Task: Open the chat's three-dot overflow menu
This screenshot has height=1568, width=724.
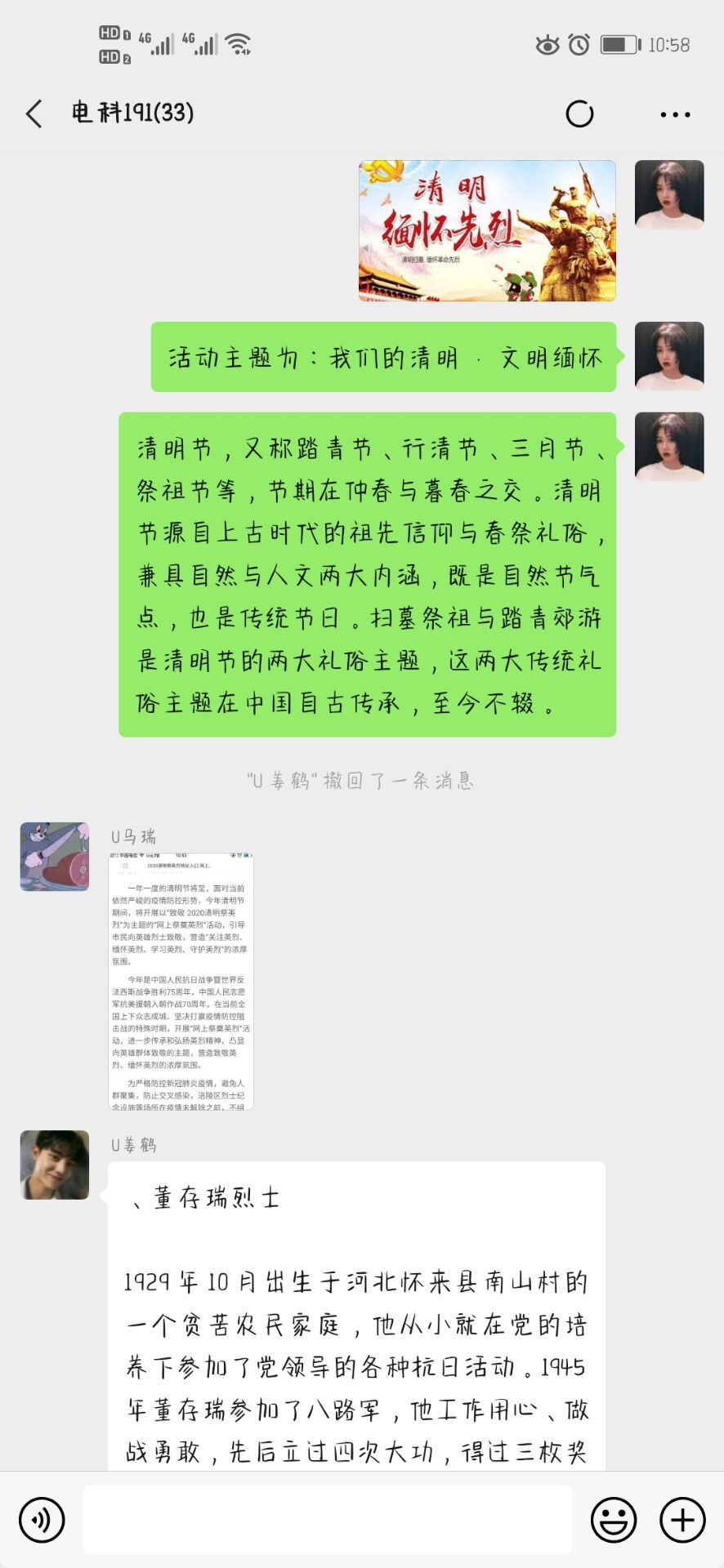Action: 675,114
